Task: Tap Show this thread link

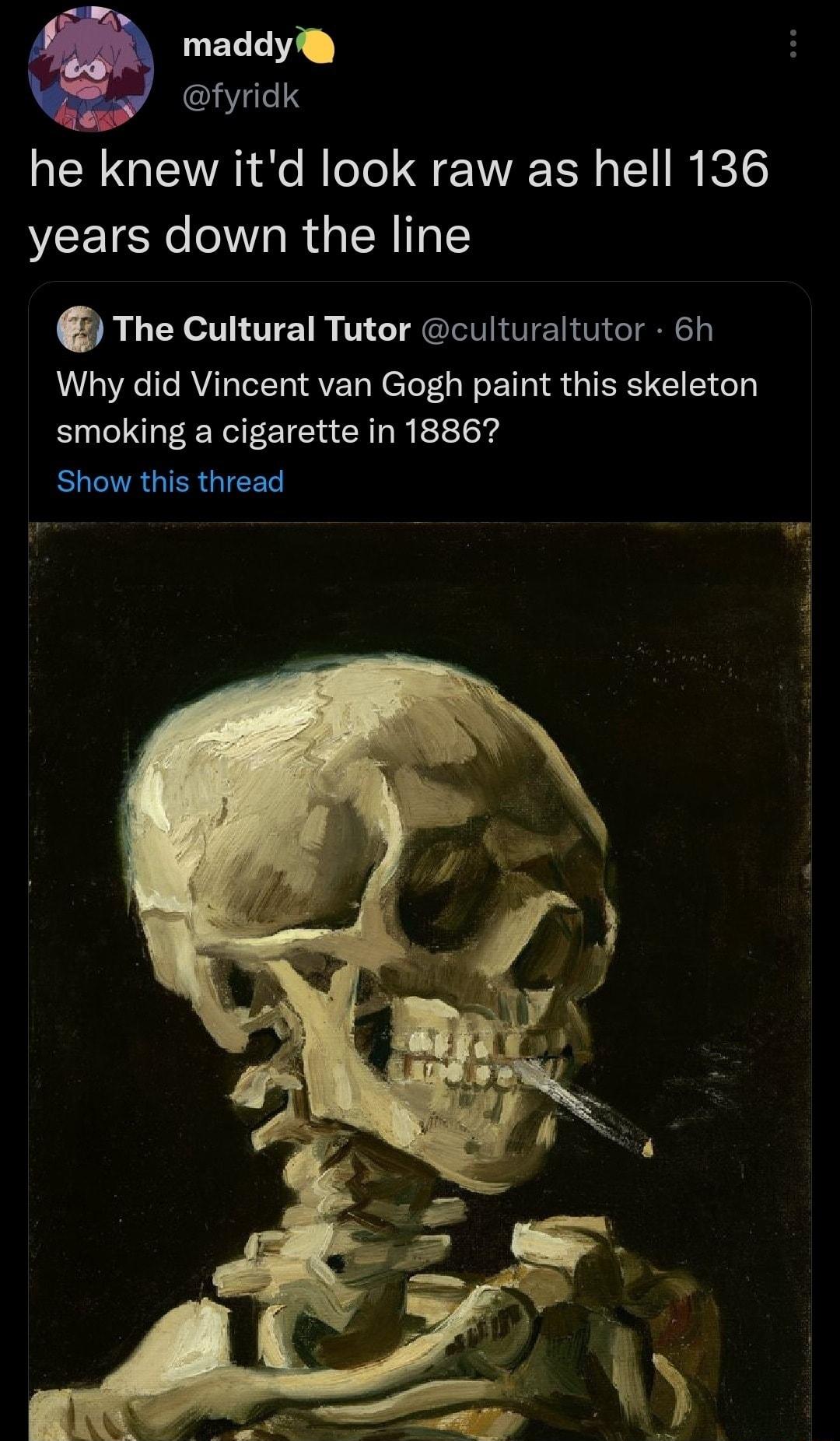Action: pyautogui.click(x=170, y=482)
